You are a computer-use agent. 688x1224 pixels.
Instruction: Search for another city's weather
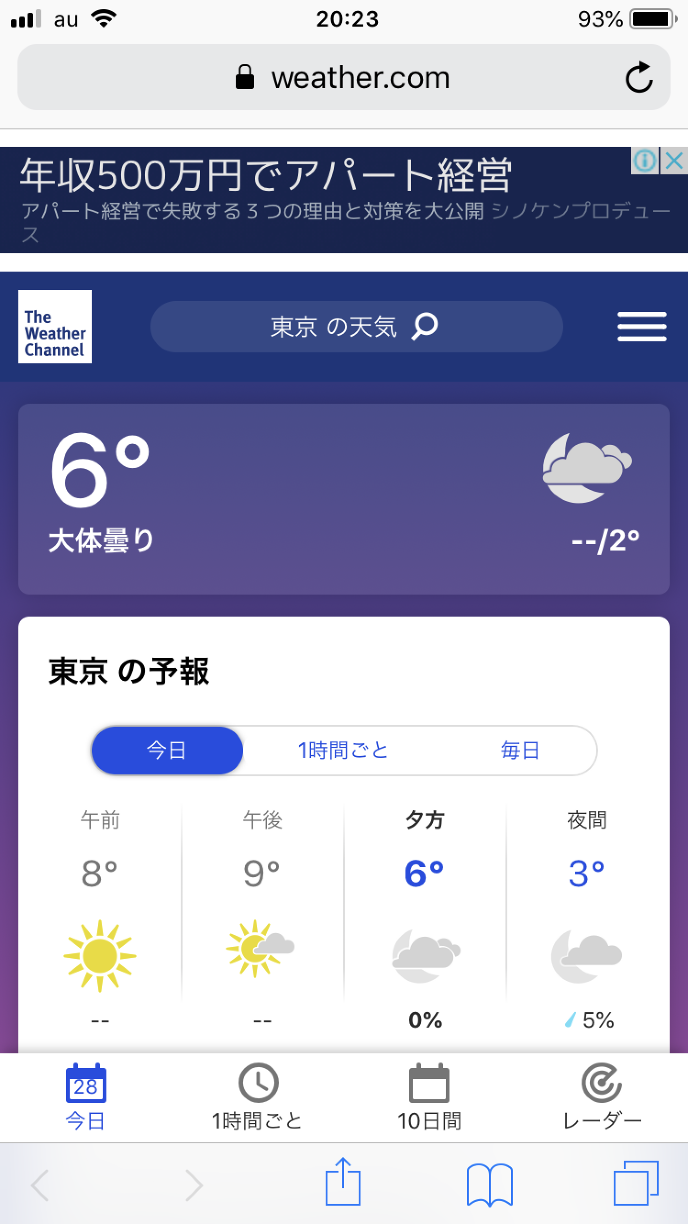[356, 327]
